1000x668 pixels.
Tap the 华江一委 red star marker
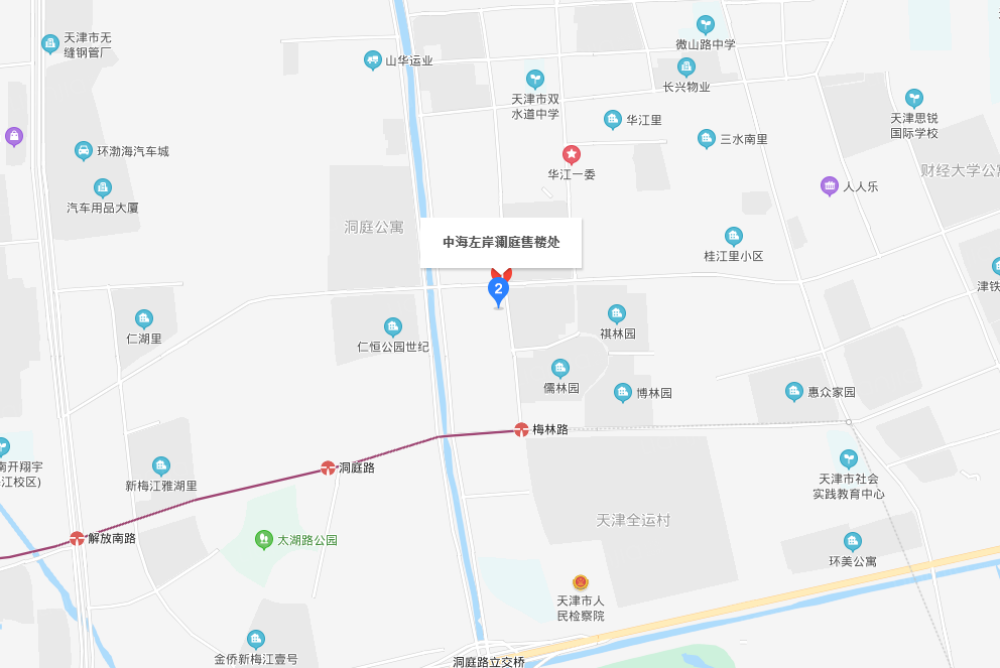[x=571, y=154]
